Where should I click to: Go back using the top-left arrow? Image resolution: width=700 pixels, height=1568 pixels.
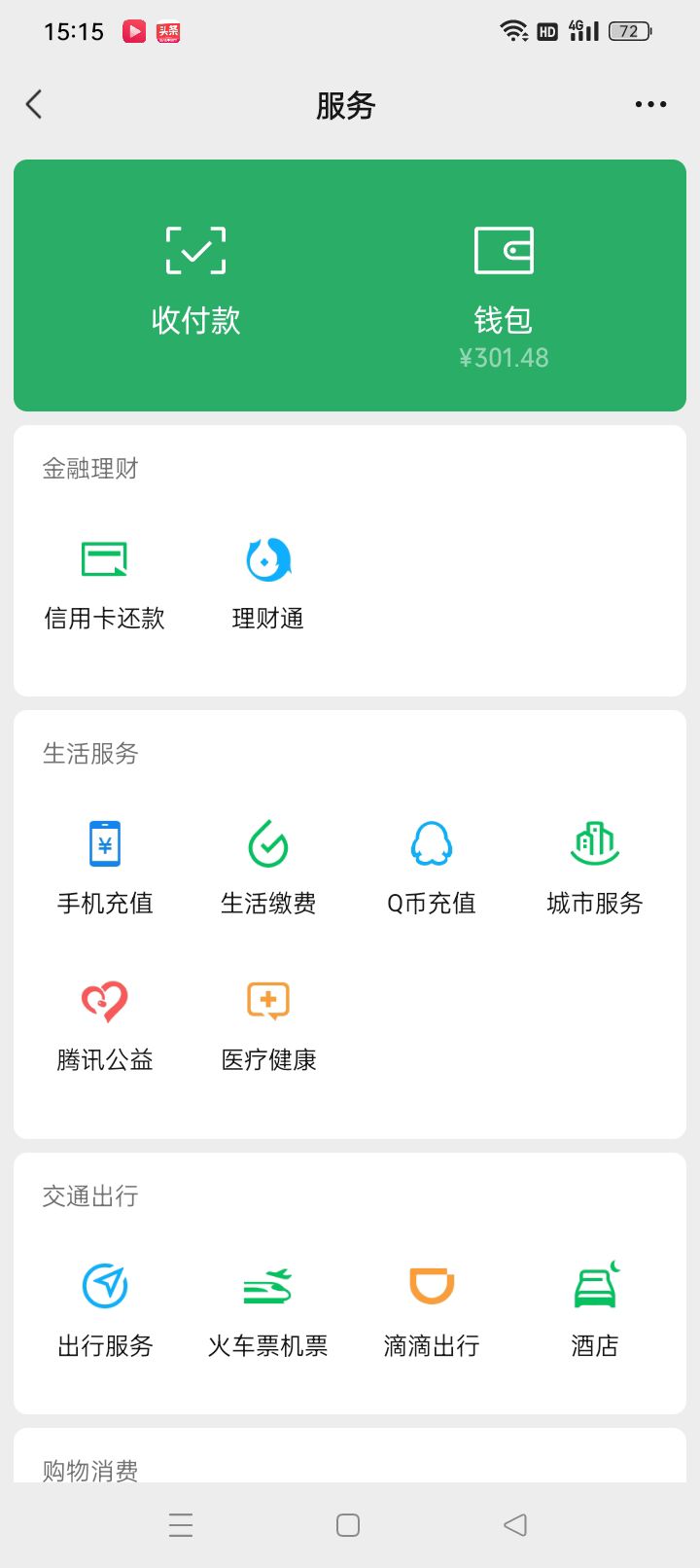(x=35, y=104)
